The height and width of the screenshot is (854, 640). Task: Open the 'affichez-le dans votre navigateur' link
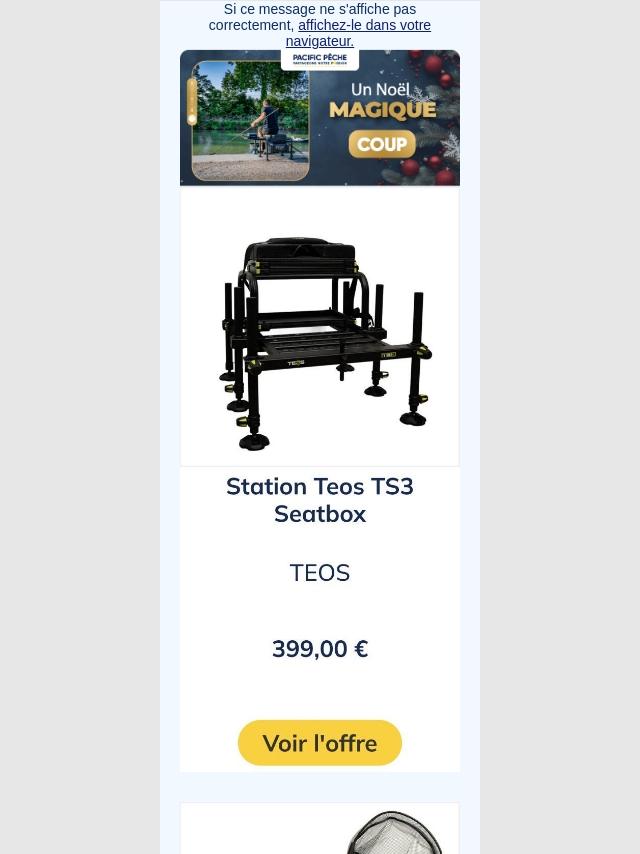tap(364, 26)
